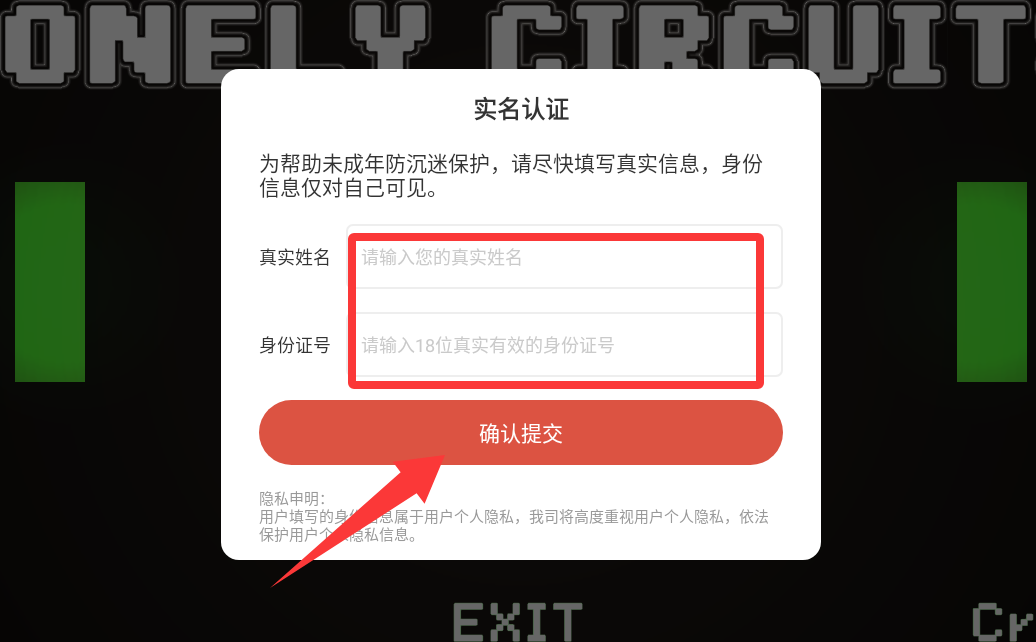Focus the 身份证号 ID number field
Viewport: 1036px width, 642px height.
pos(564,345)
